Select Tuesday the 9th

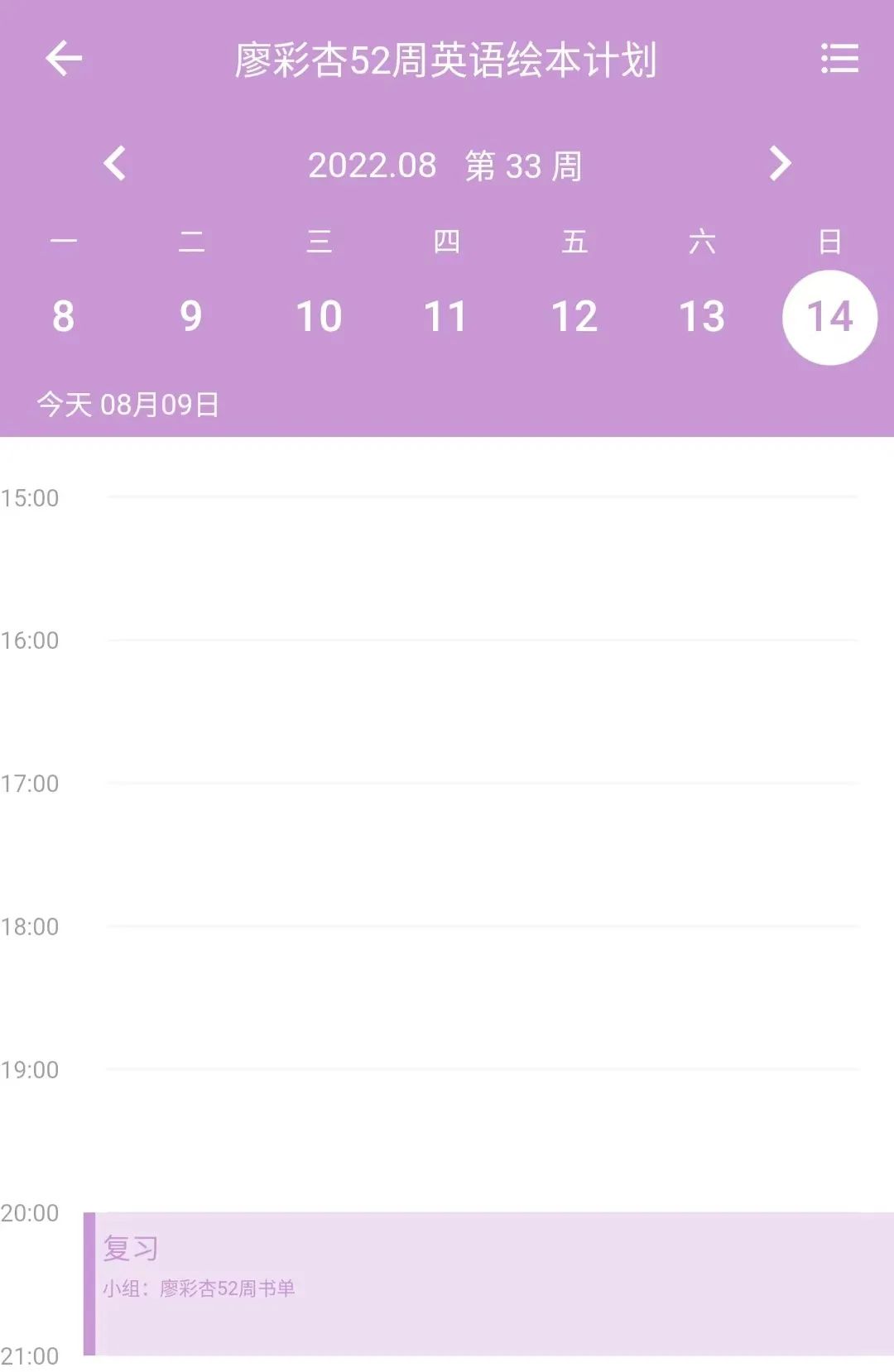(x=191, y=316)
